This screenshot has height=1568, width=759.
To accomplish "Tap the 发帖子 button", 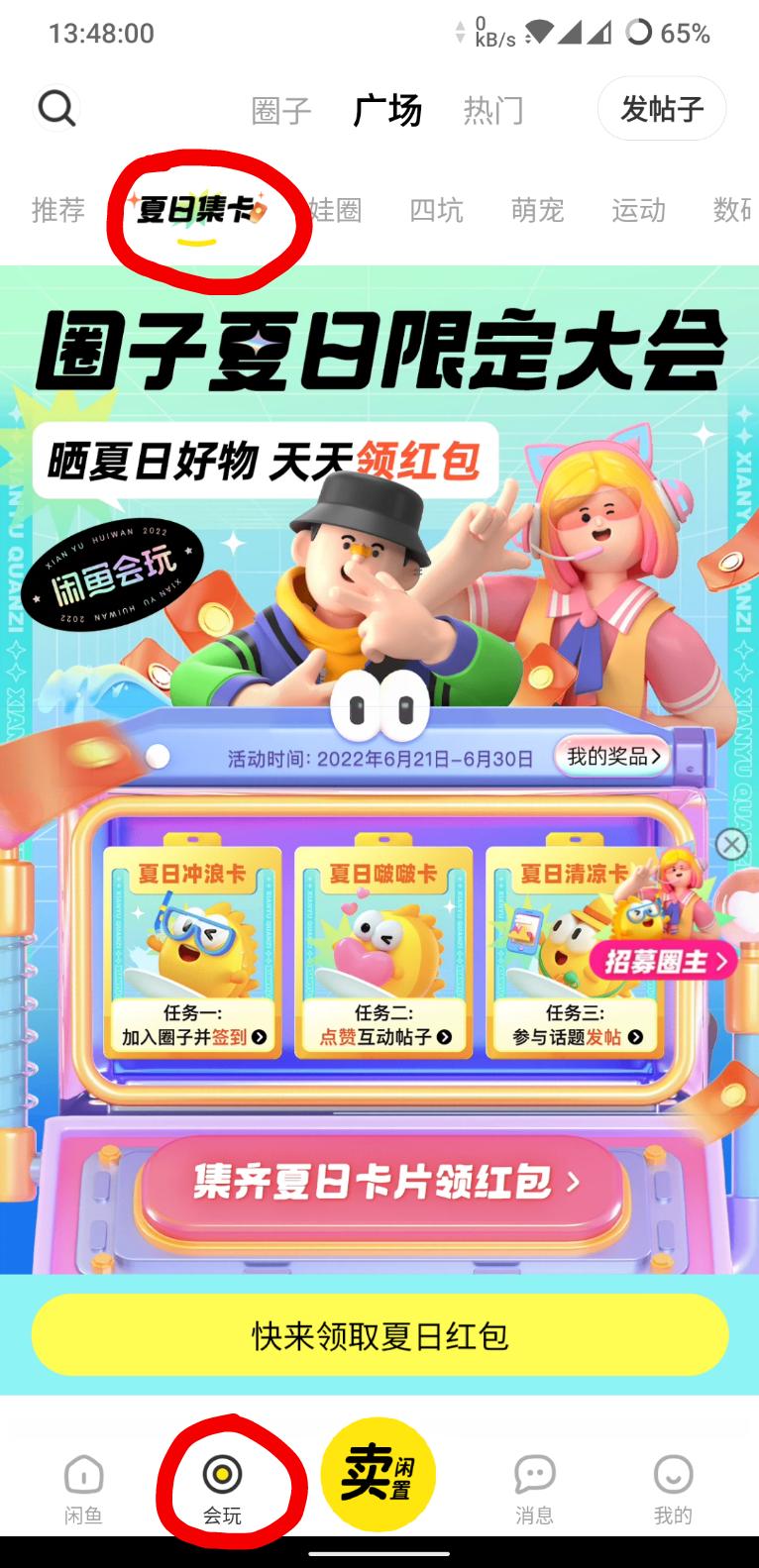I will 662,108.
